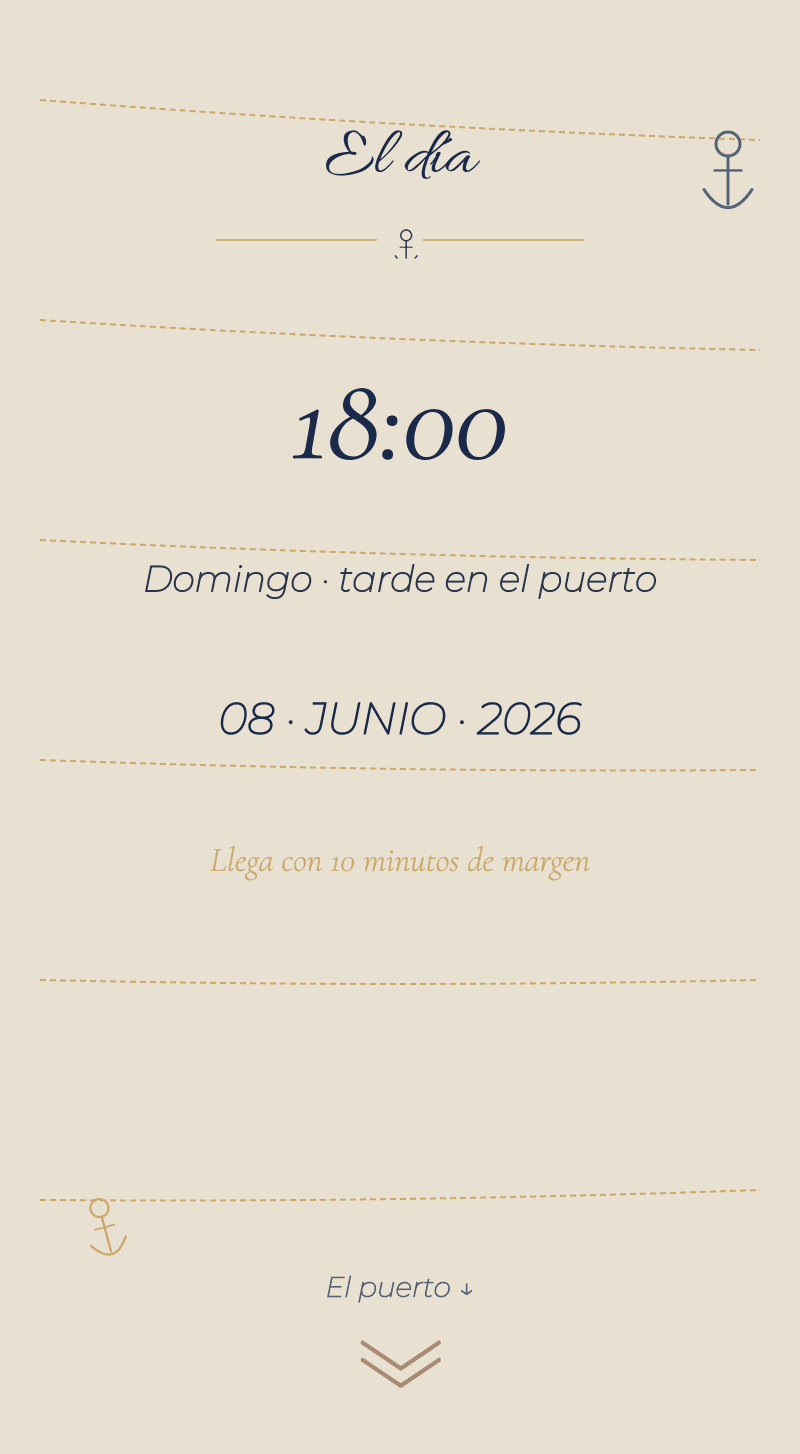
Task: Jump to the El puerto section link
Action: (x=400, y=1288)
